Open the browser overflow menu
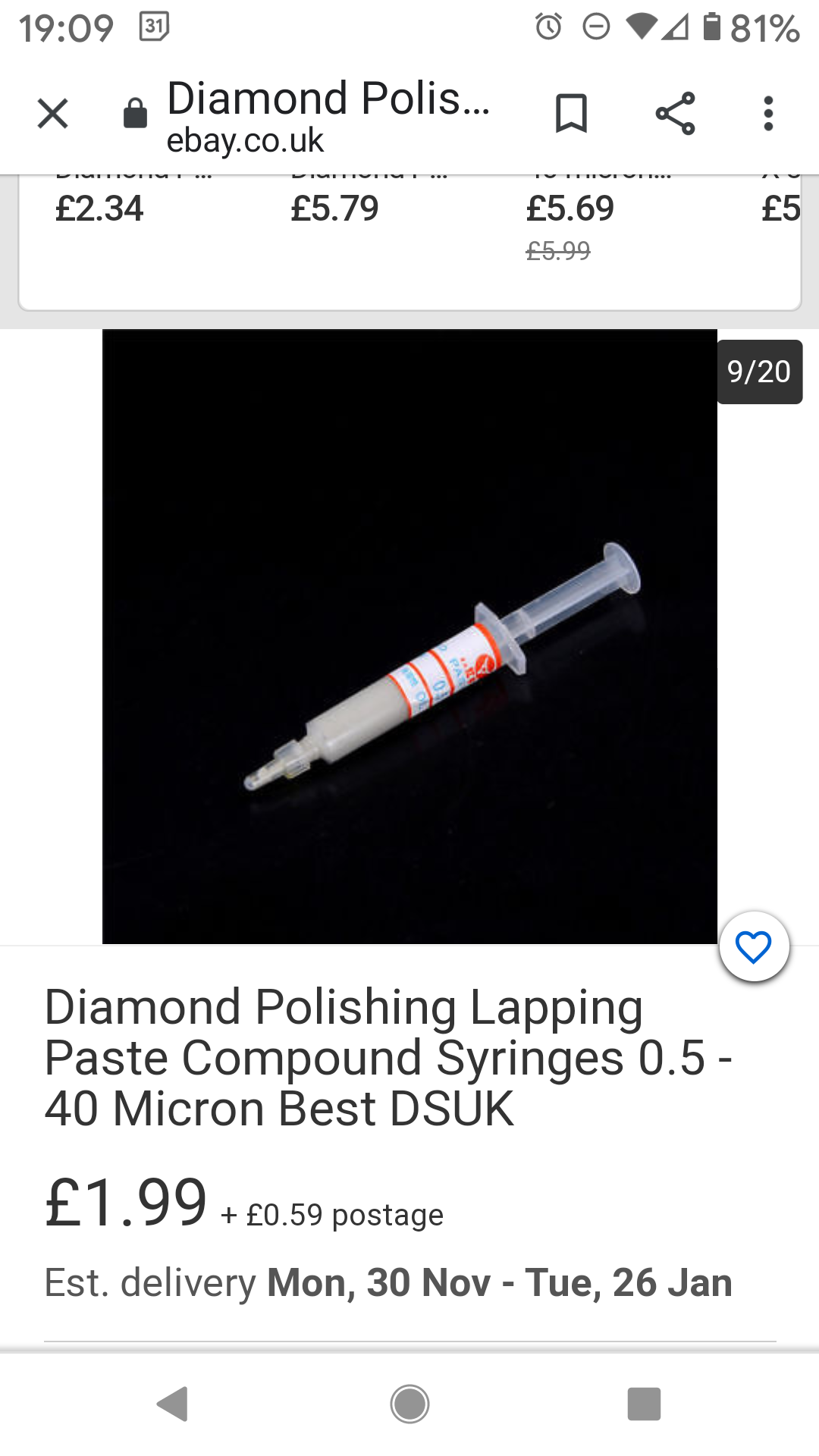 pos(768,114)
